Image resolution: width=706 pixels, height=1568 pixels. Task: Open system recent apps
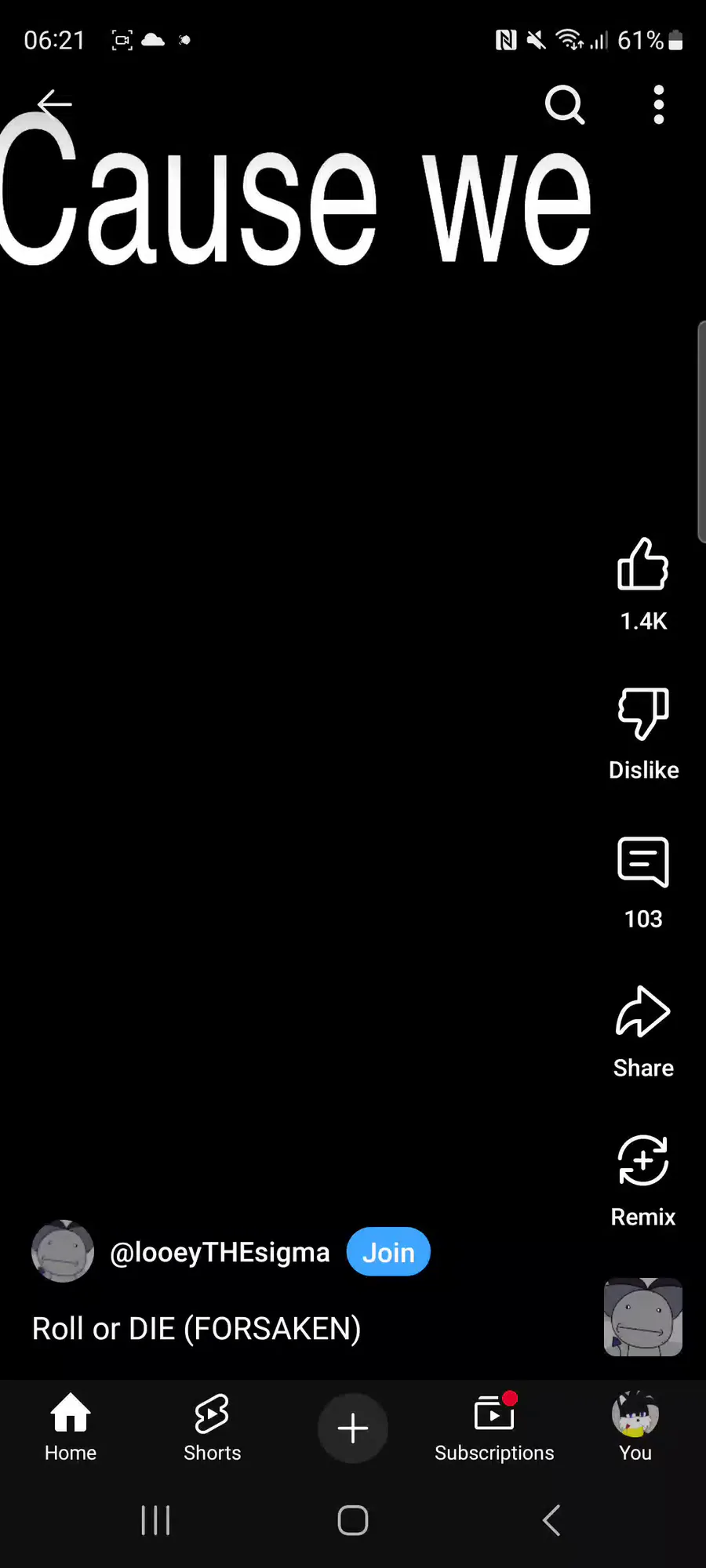tap(155, 1520)
